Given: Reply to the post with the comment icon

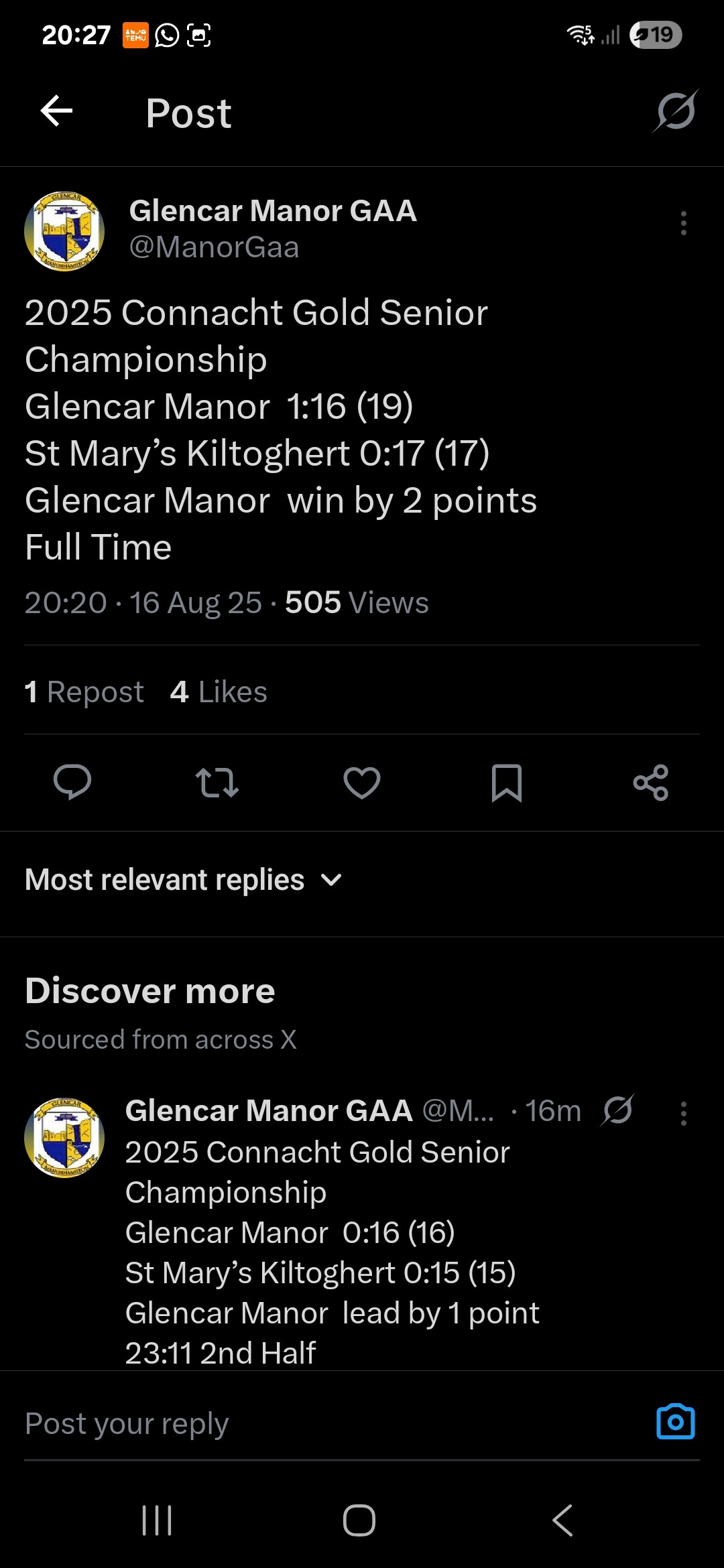Looking at the screenshot, I should [72, 782].
